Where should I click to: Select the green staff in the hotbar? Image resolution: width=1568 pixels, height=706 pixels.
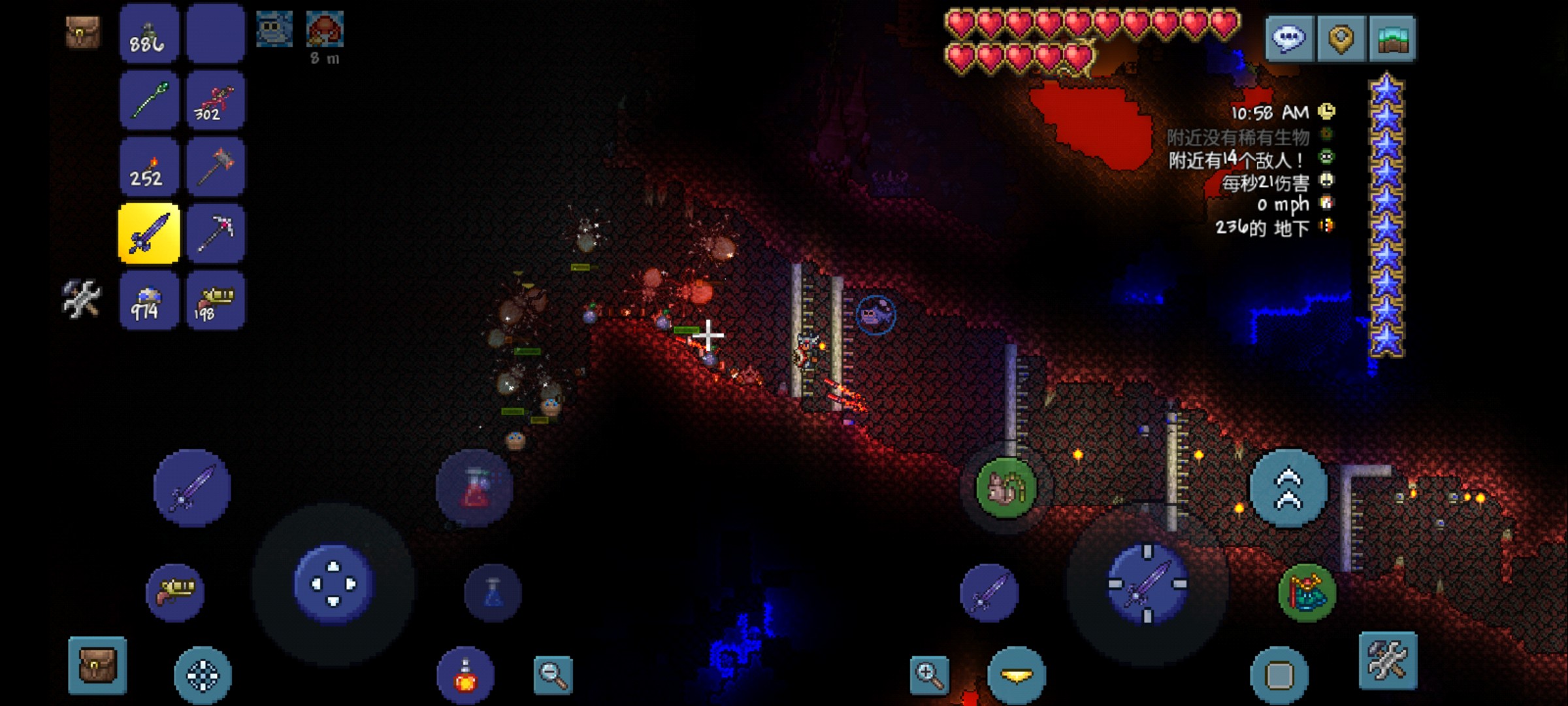(149, 101)
